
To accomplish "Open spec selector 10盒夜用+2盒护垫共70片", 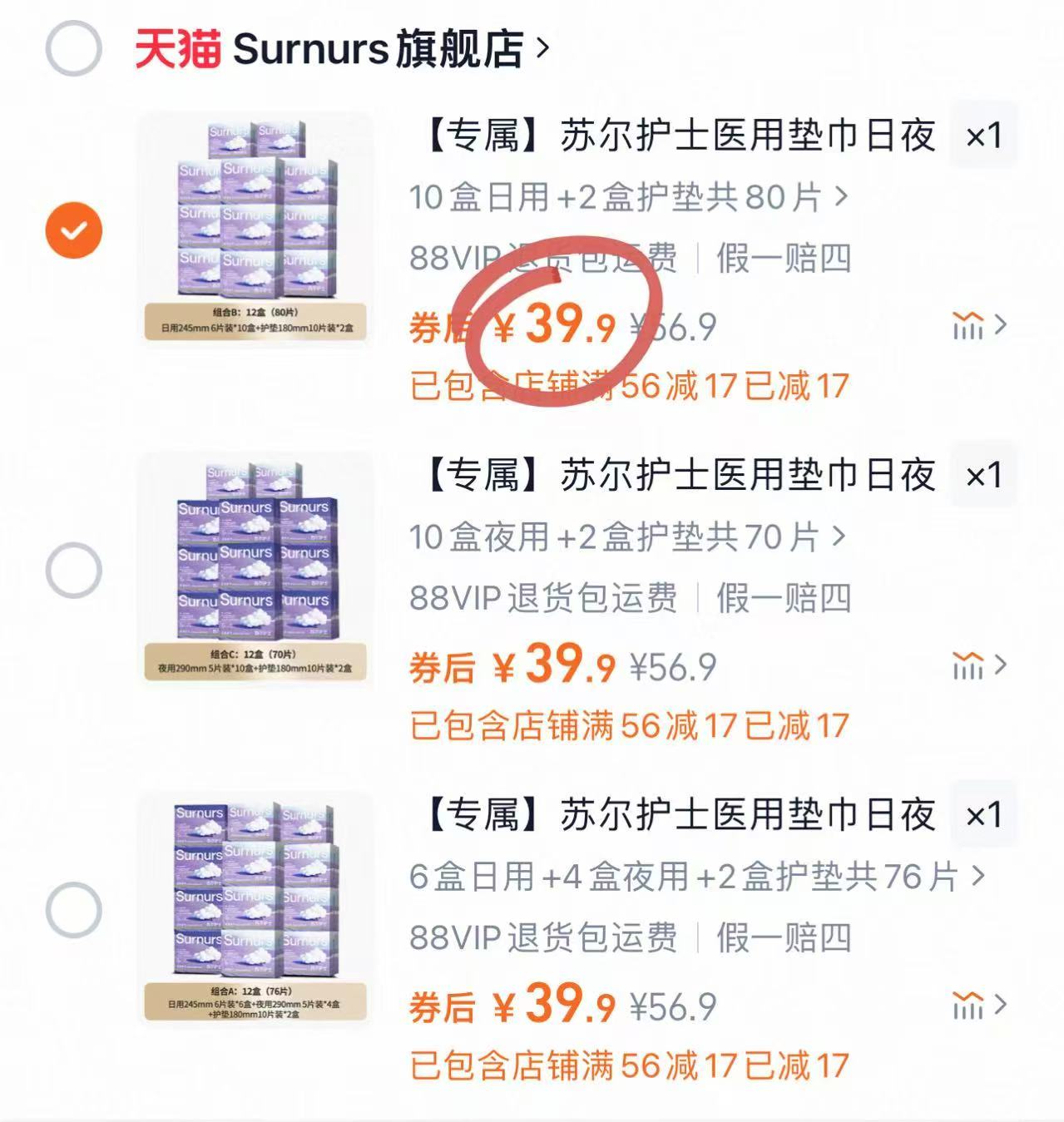I will [x=624, y=537].
